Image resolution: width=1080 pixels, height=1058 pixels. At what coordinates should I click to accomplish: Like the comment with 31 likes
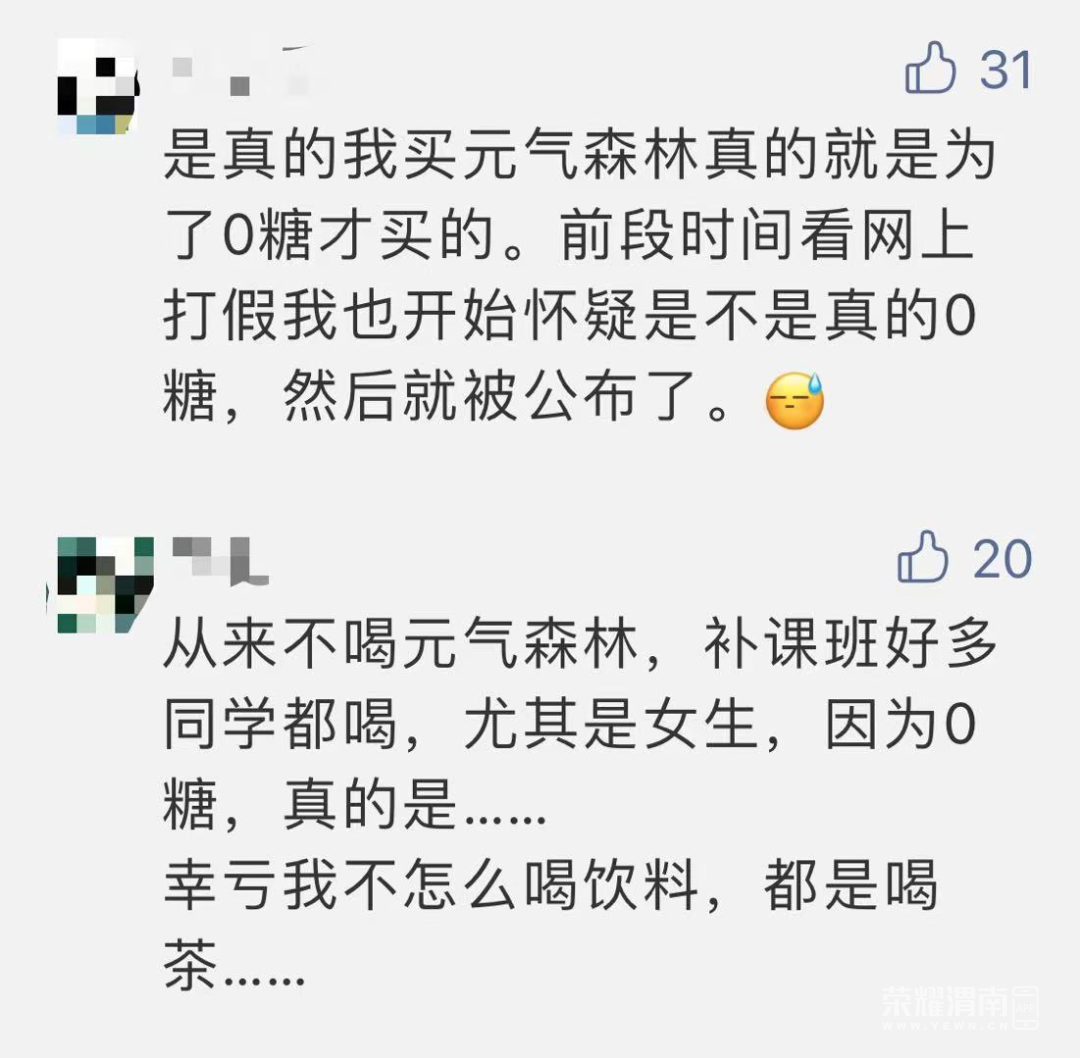[x=930, y=69]
